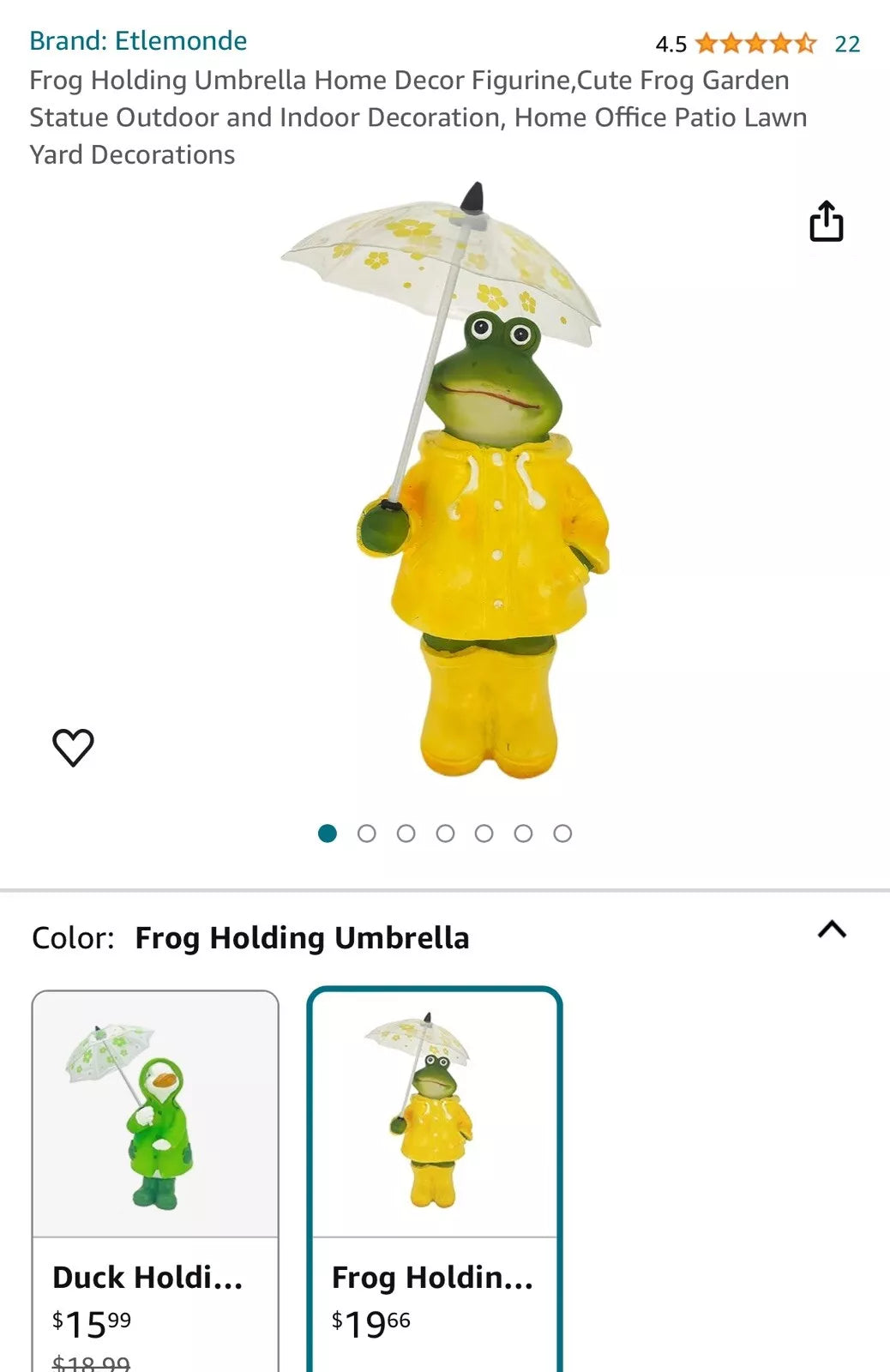Image resolution: width=890 pixels, height=1372 pixels.
Task: Jump to the last image dot
Action: click(562, 833)
